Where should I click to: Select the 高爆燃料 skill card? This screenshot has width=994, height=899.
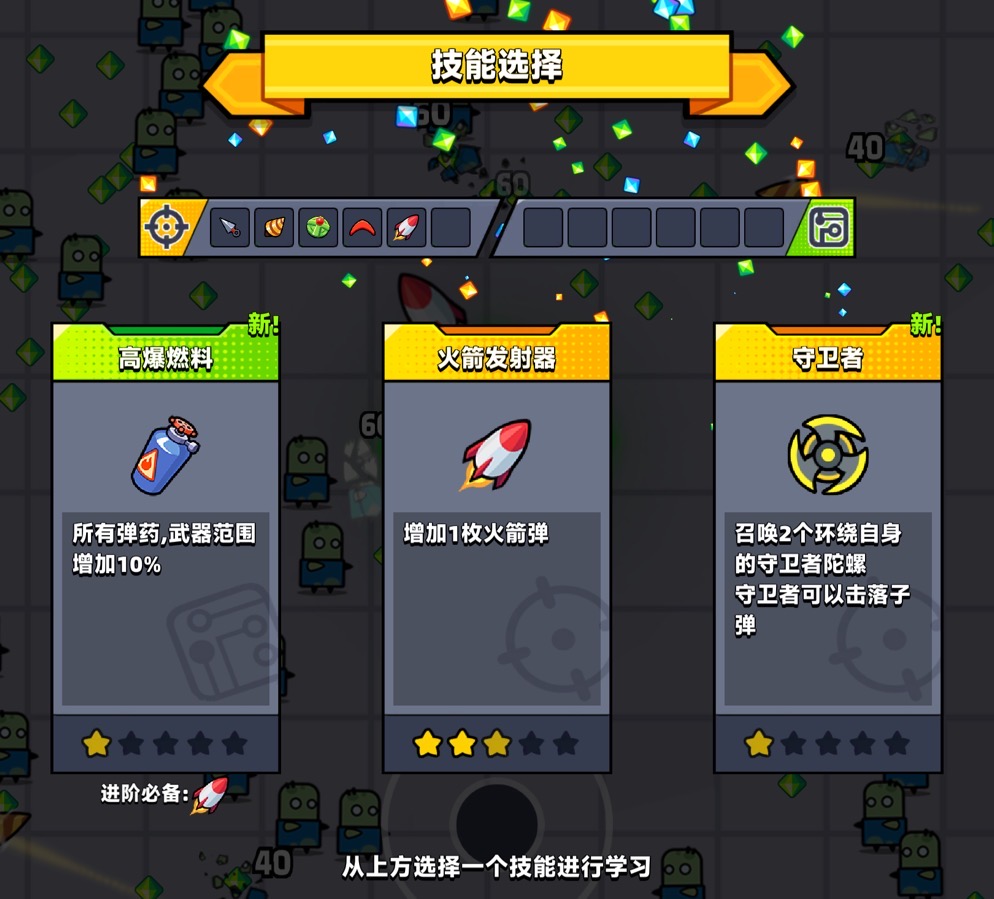tap(166, 548)
